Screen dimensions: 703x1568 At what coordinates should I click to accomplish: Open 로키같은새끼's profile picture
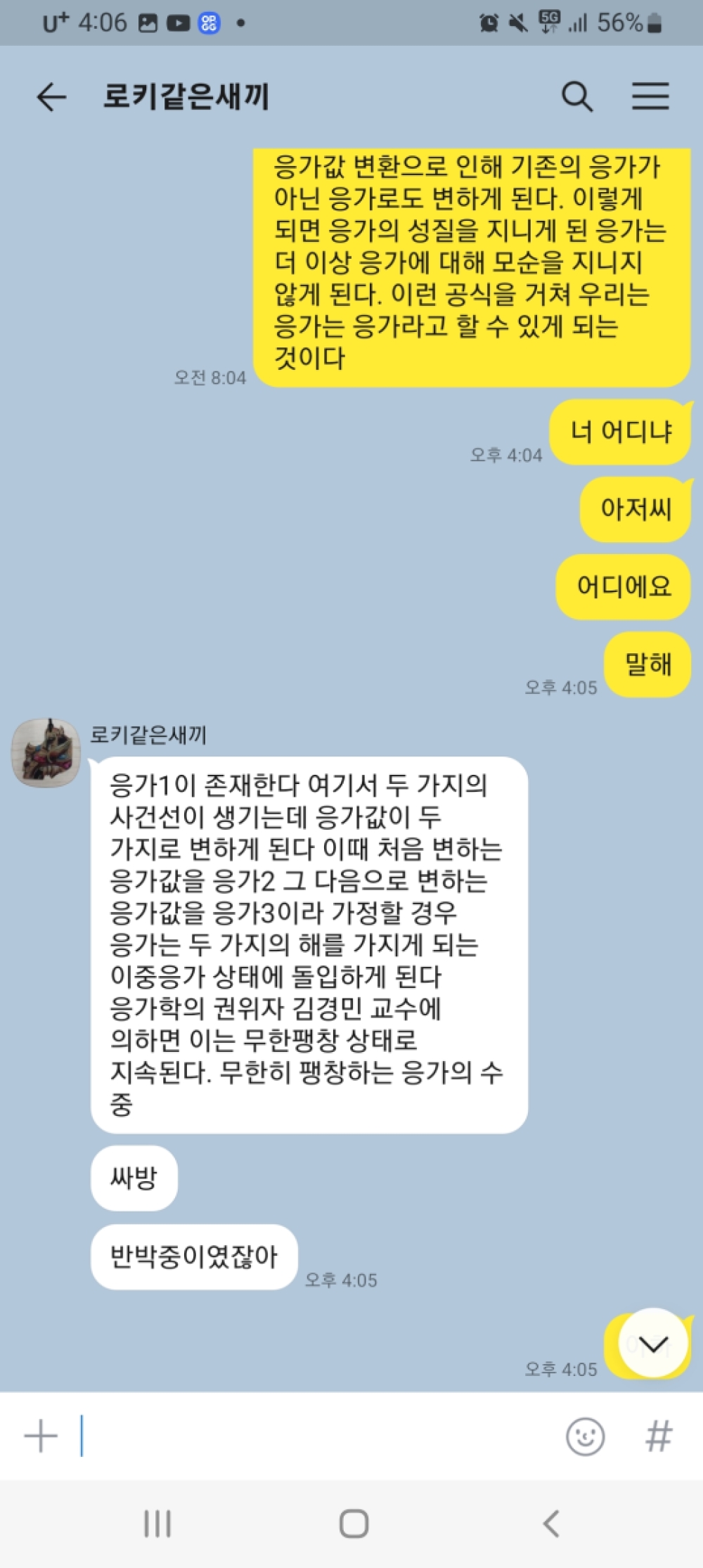coord(46,752)
